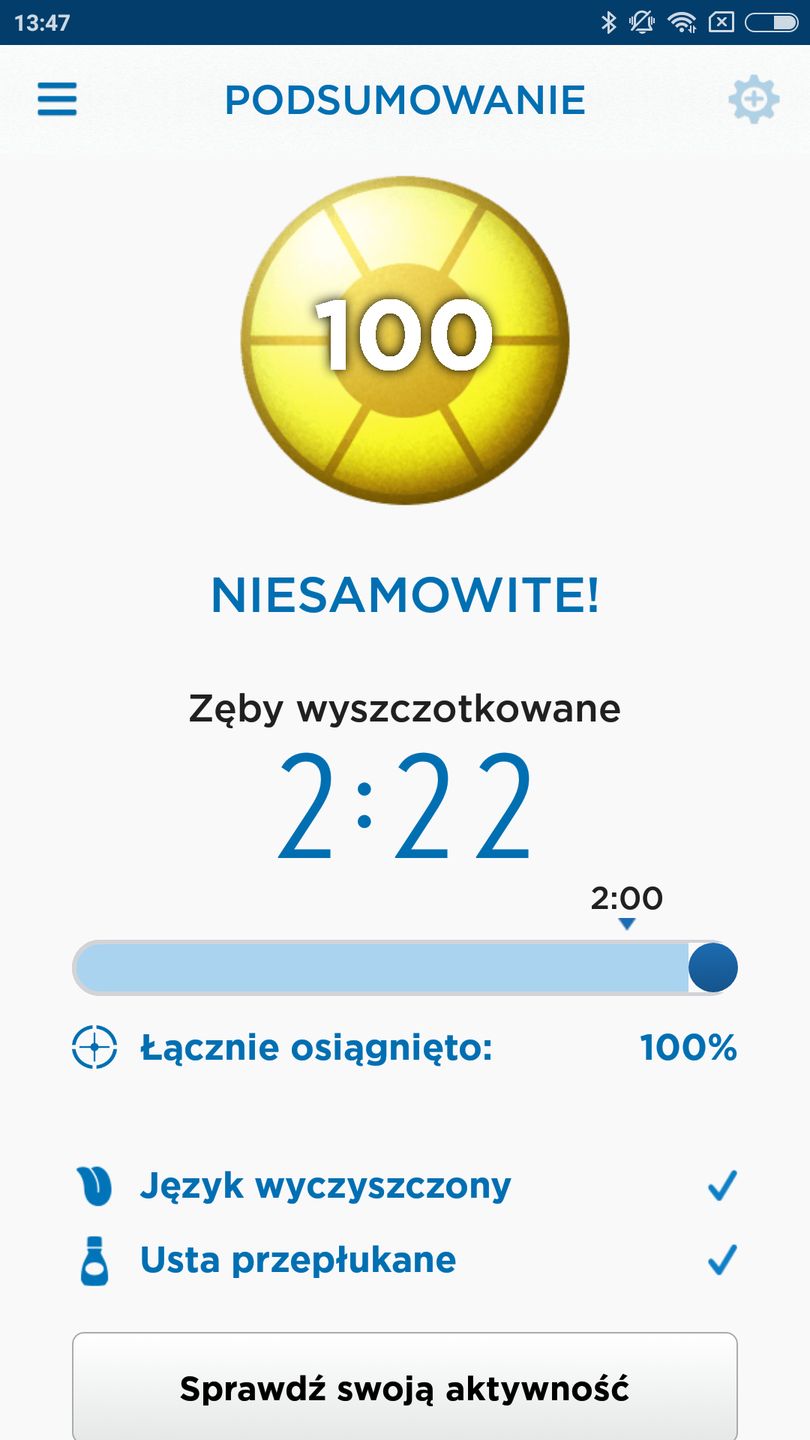Image resolution: width=810 pixels, height=1440 pixels.
Task: Select the tongue cleaning icon
Action: [93, 1184]
